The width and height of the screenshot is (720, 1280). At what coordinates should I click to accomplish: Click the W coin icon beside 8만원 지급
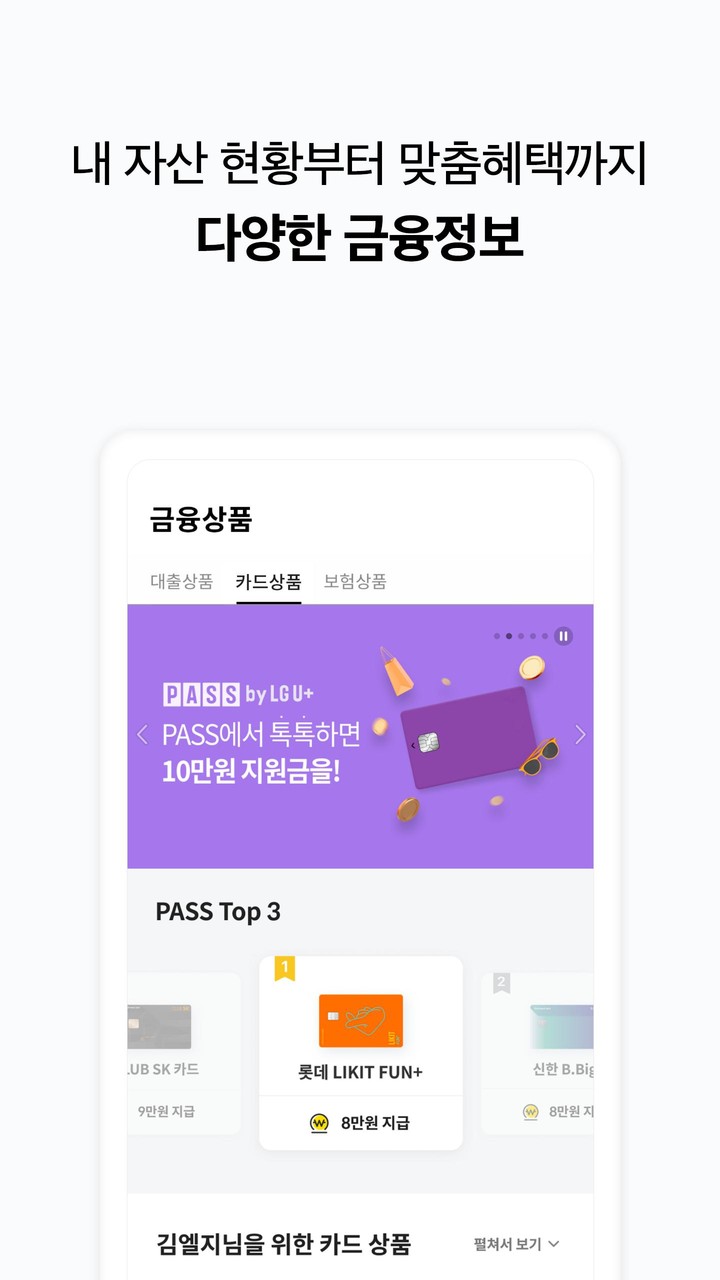point(320,1122)
